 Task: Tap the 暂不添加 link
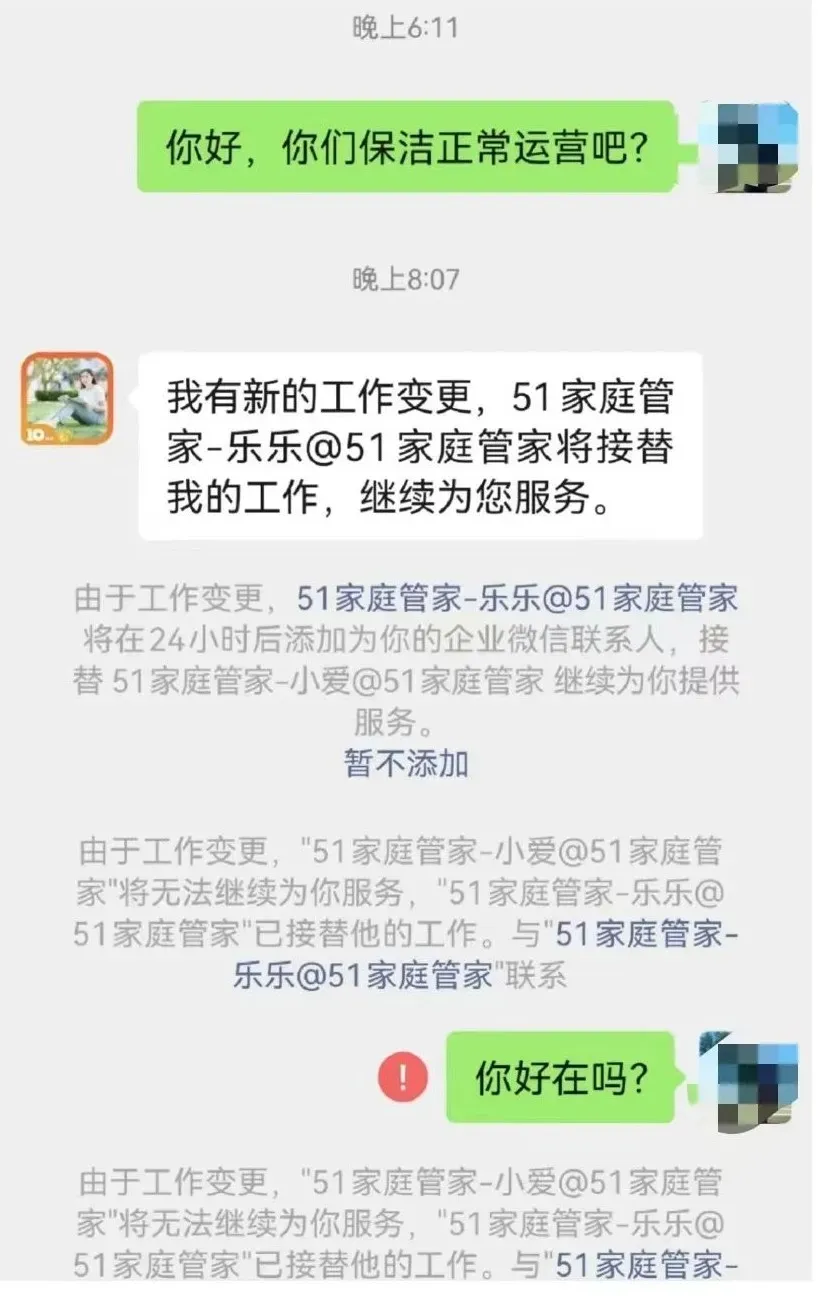coord(406,764)
